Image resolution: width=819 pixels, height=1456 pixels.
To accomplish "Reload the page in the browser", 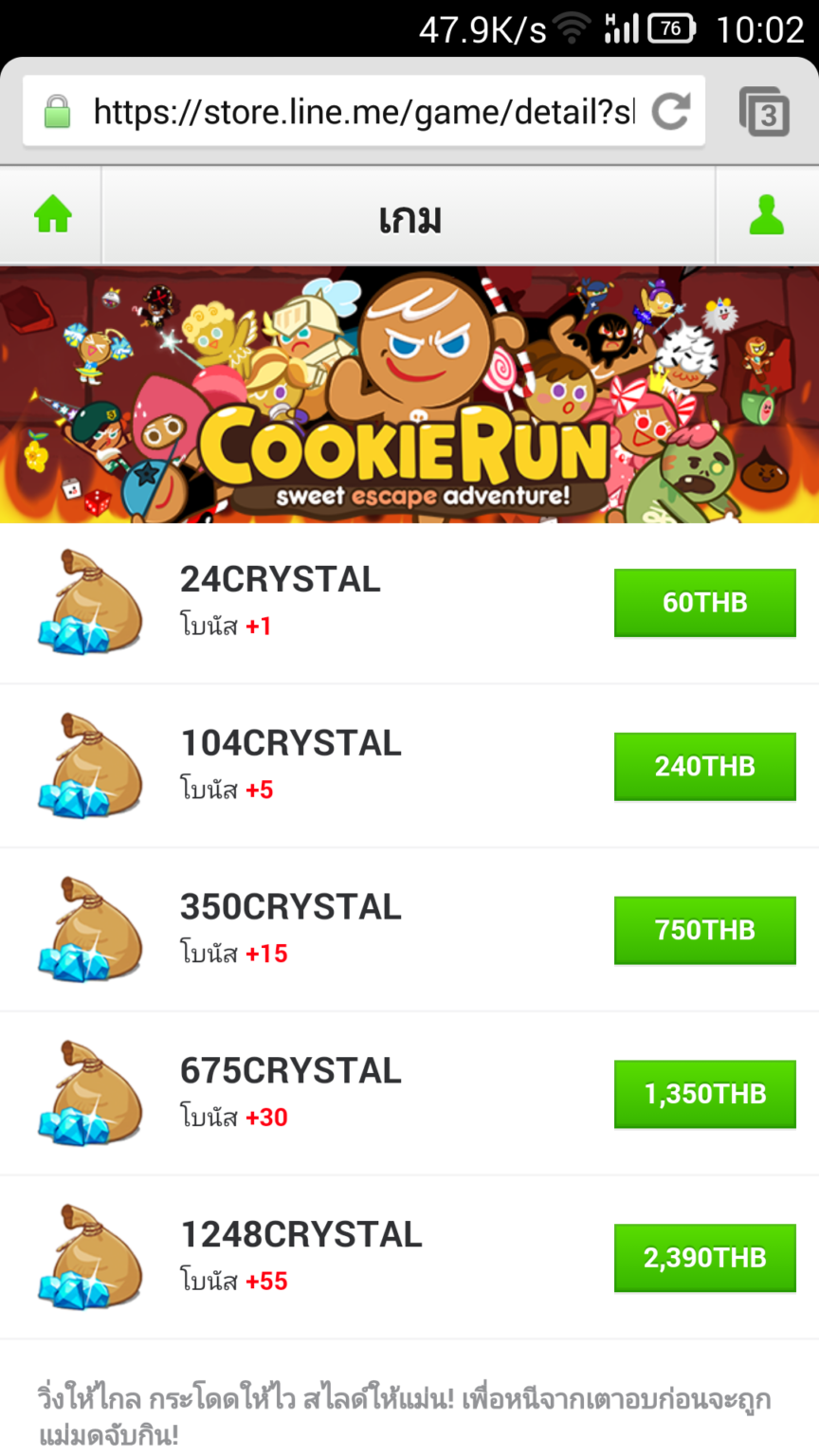I will pyautogui.click(x=671, y=112).
